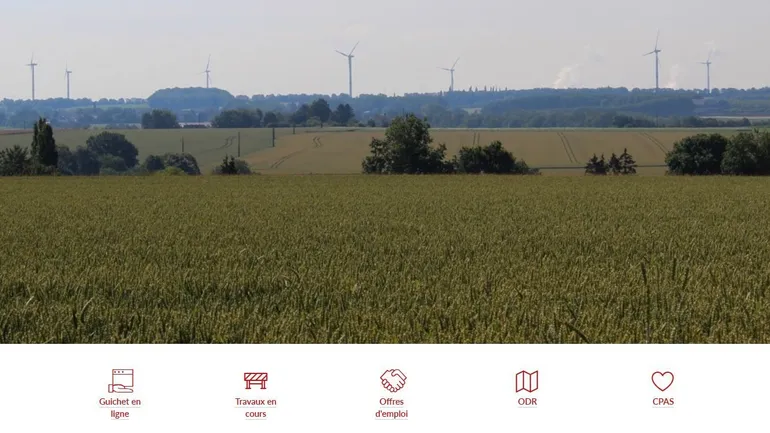View Travaux en cours
The image size is (770, 433).
coord(256,392)
